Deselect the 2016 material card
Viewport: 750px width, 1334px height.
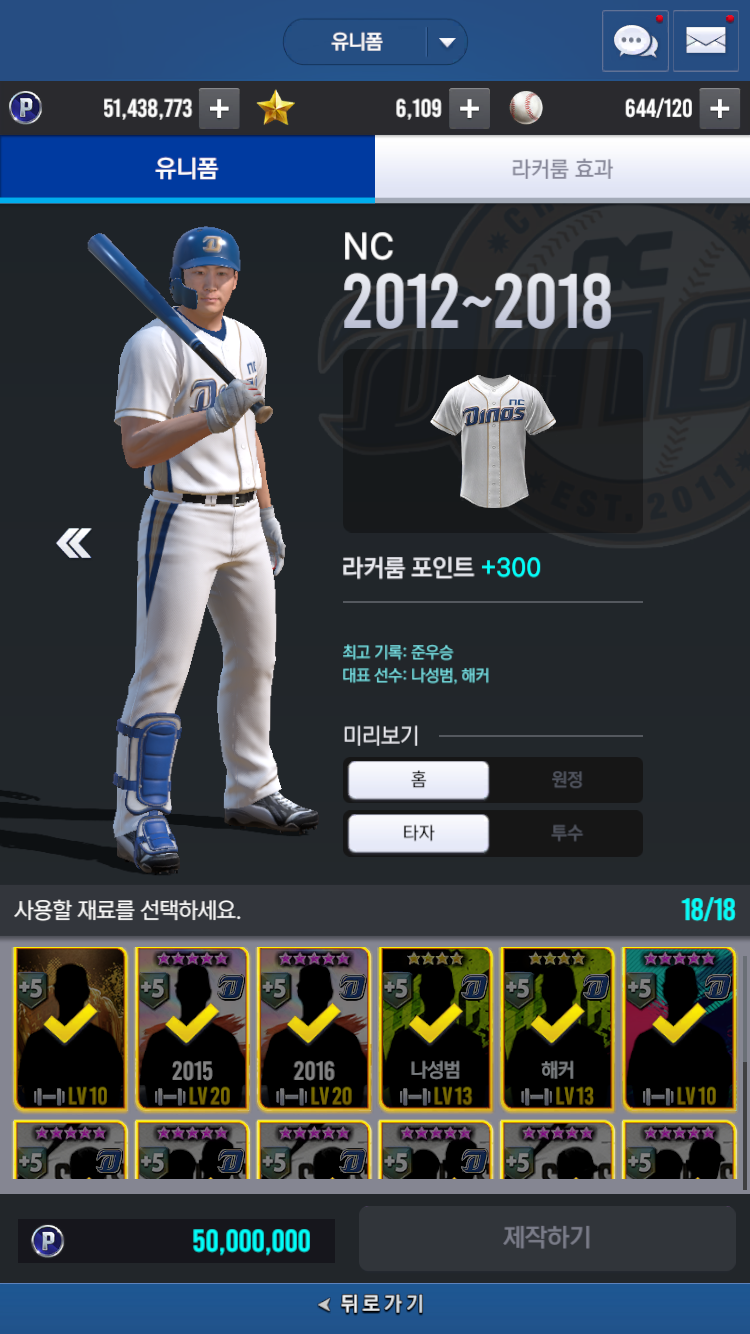pyautogui.click(x=314, y=1028)
